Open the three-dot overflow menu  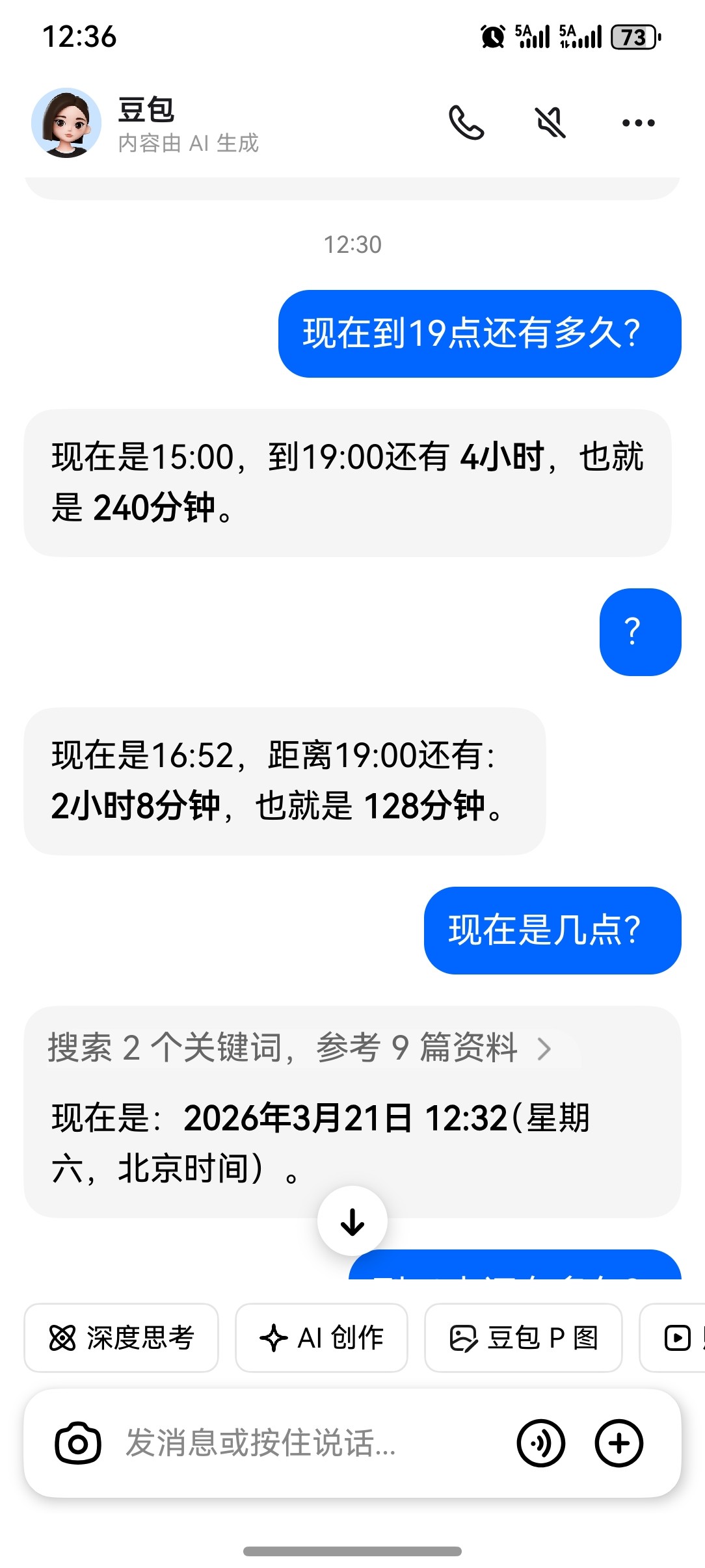pos(638,123)
